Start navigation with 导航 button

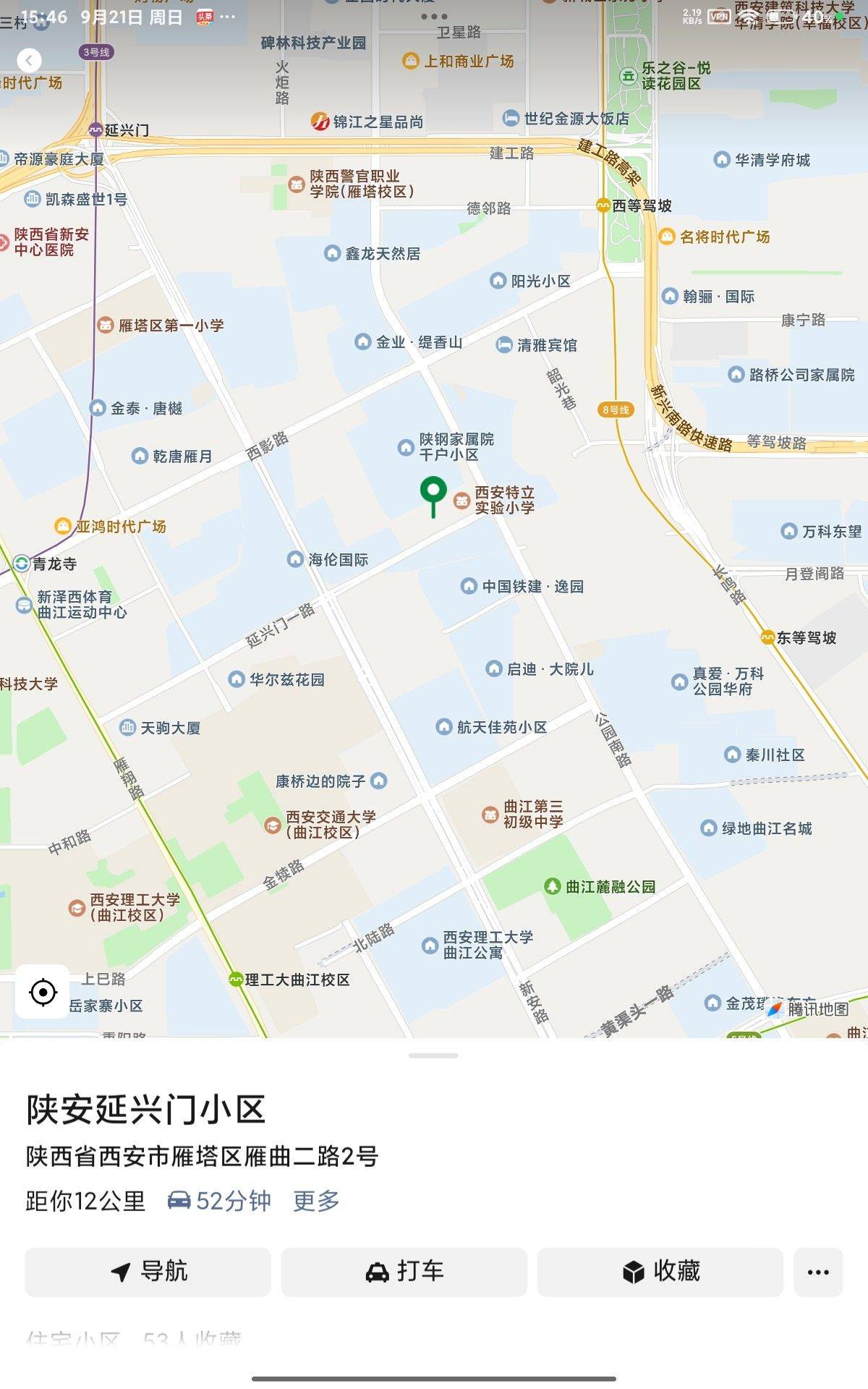(148, 1271)
